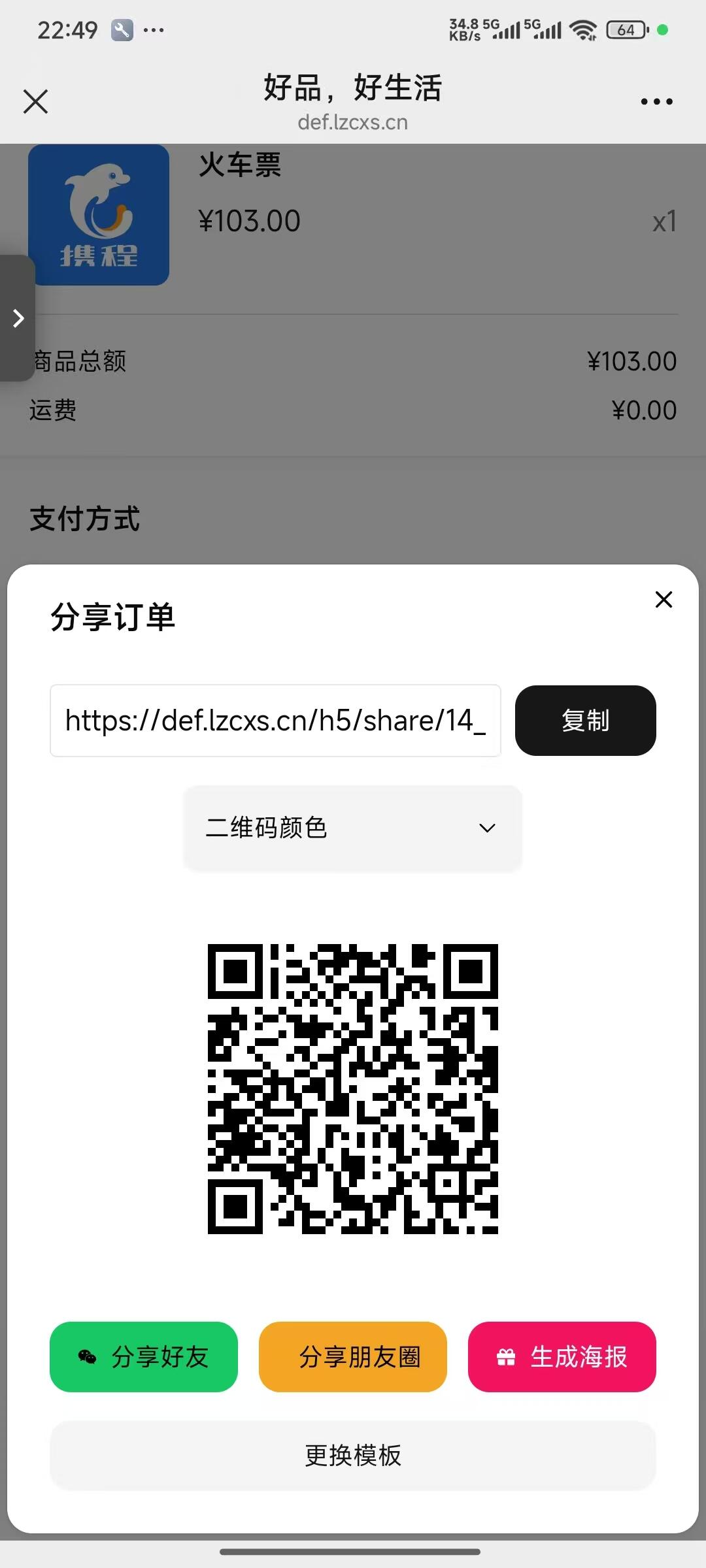Tap the WeChat icon on 分享好友 button
Viewport: 706px width, 1568px height.
[x=88, y=1357]
